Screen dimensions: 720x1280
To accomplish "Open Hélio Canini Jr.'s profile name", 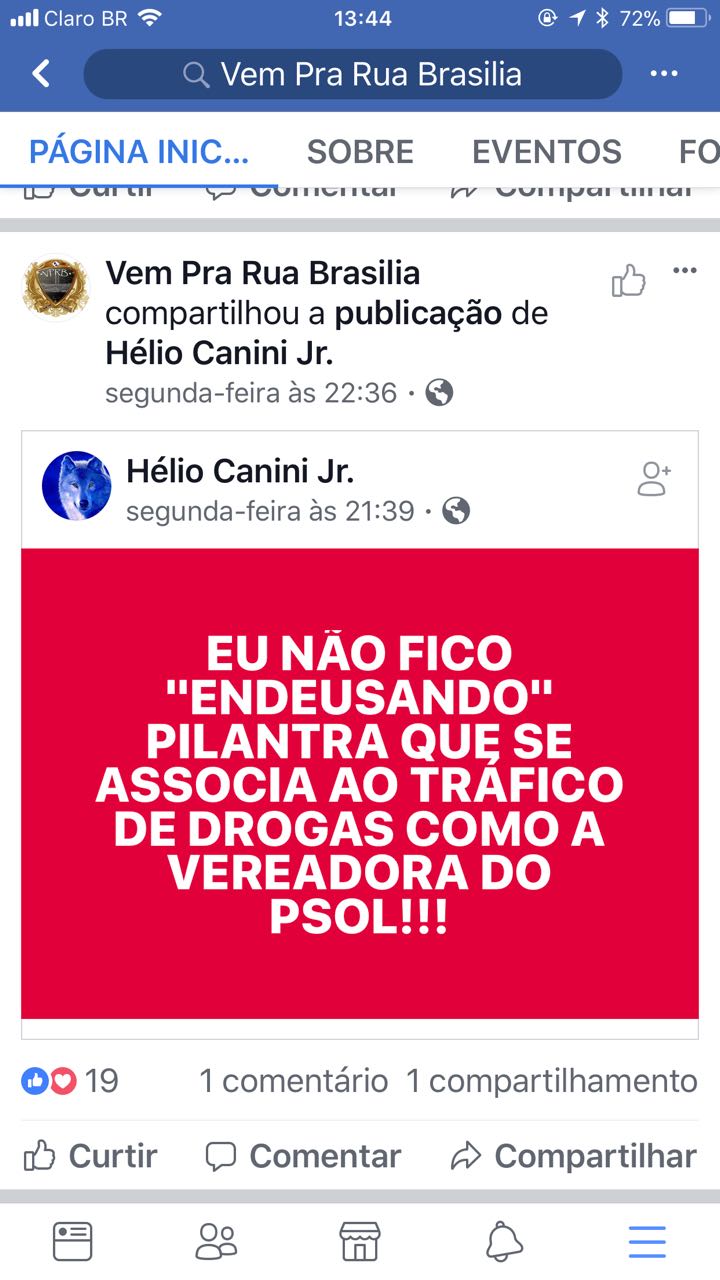I will [240, 471].
